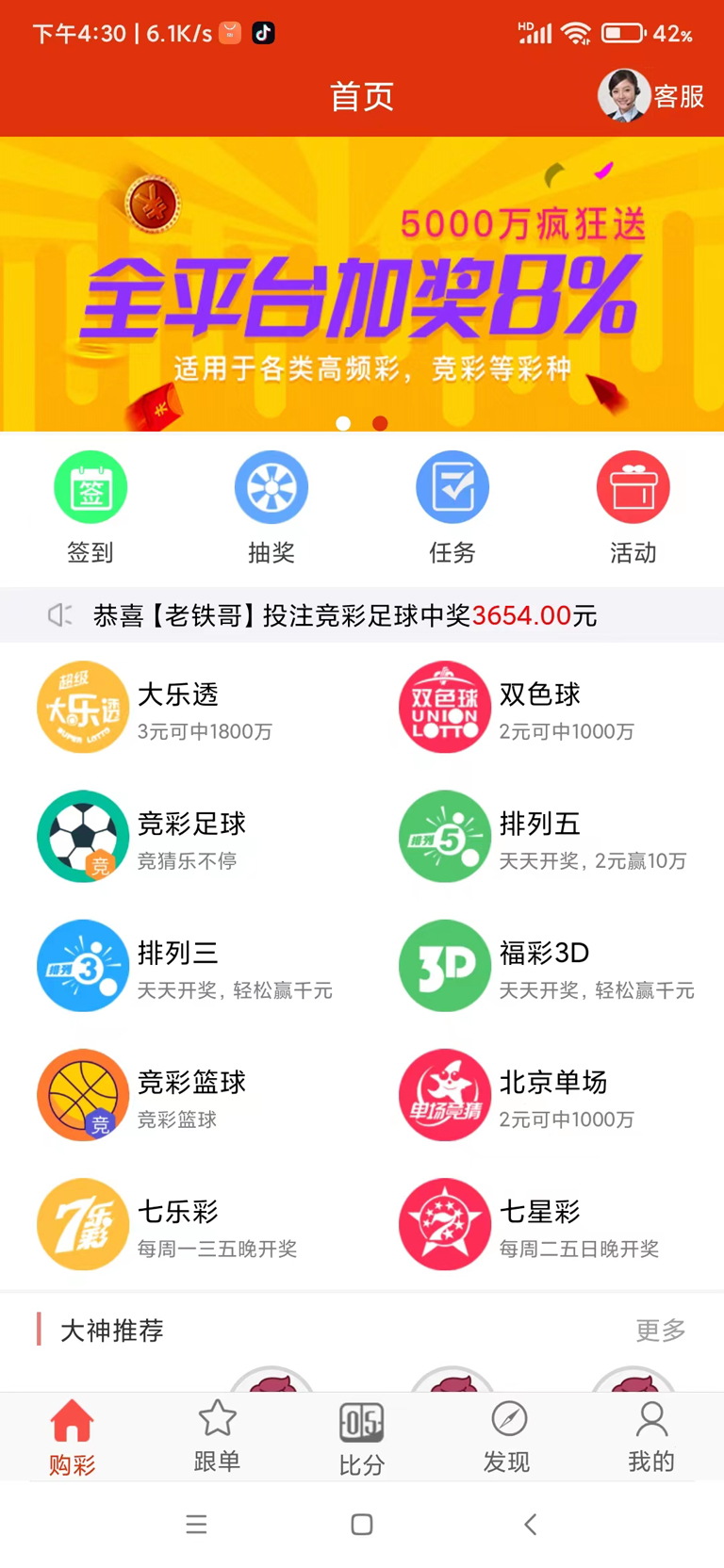This screenshot has width=724, height=1568.
Task: Open the 活动 events page
Action: tap(633, 506)
